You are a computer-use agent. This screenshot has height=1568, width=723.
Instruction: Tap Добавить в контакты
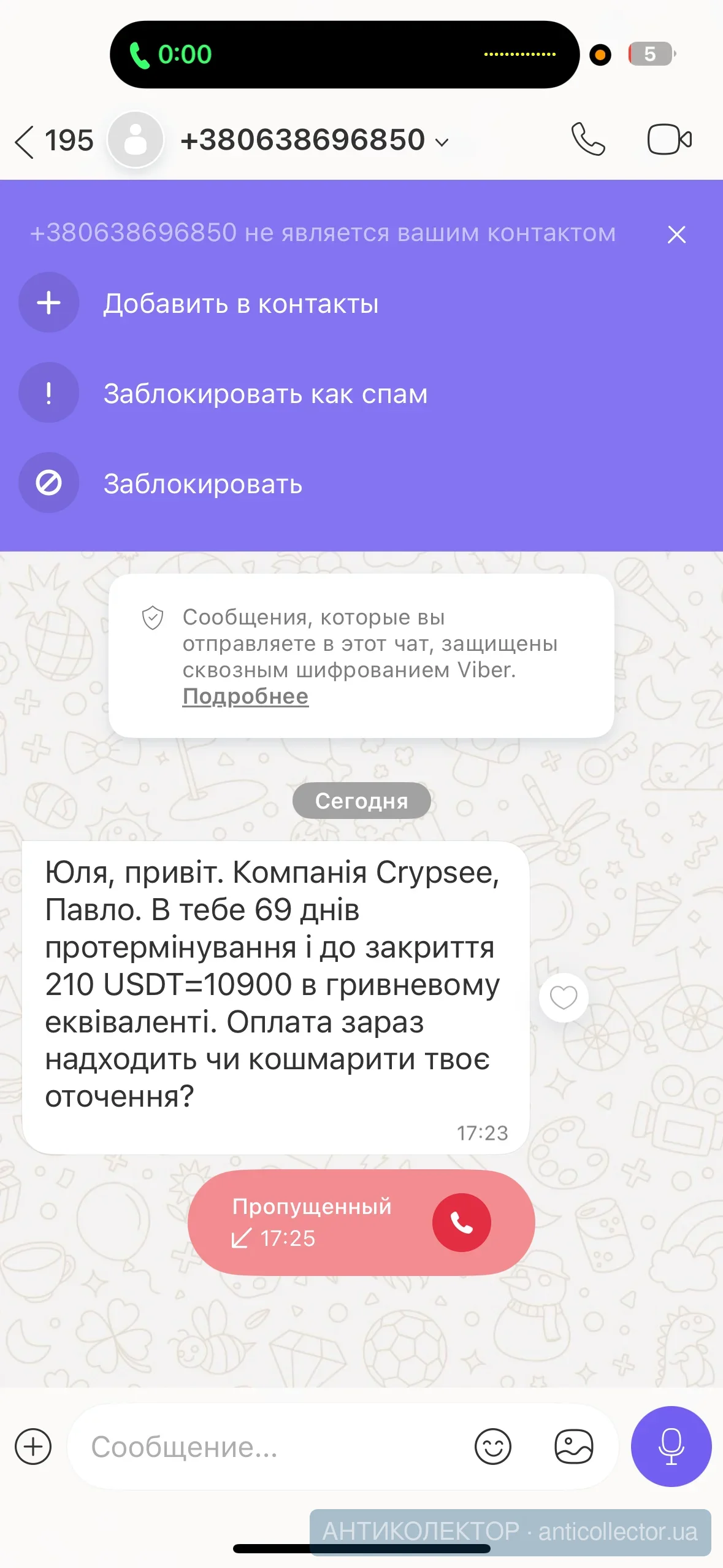[240, 304]
